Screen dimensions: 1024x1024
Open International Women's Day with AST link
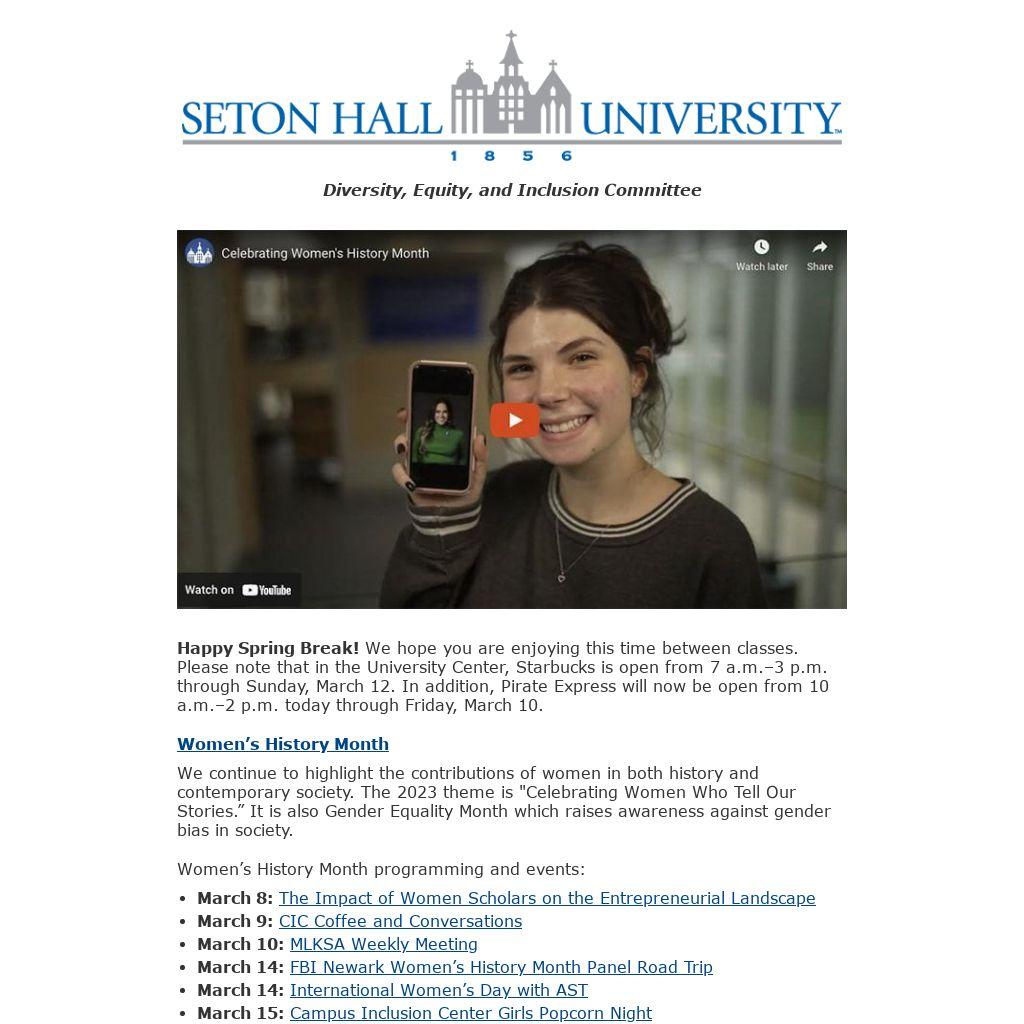click(x=439, y=990)
